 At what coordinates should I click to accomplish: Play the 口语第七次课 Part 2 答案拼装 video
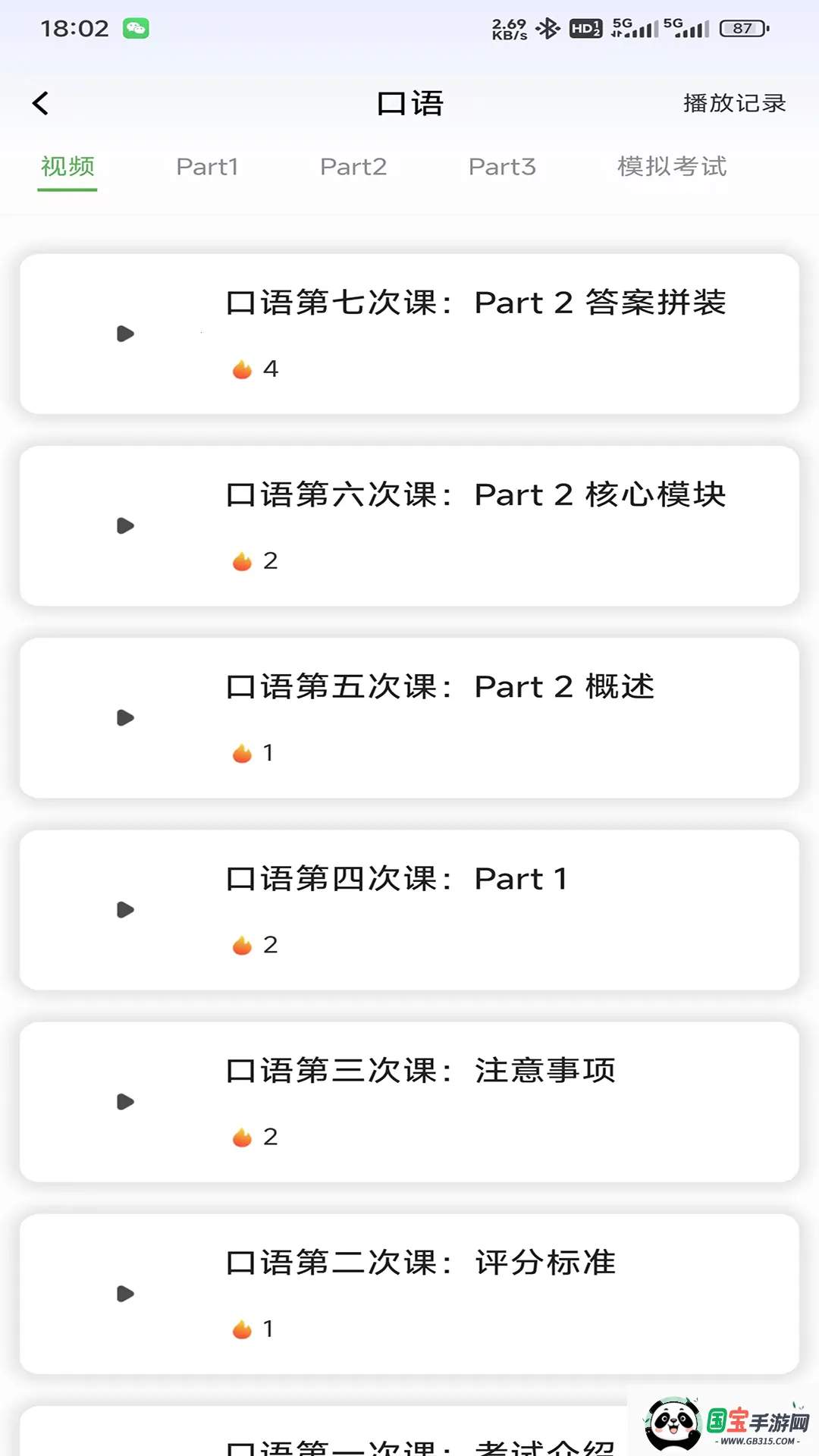(124, 334)
